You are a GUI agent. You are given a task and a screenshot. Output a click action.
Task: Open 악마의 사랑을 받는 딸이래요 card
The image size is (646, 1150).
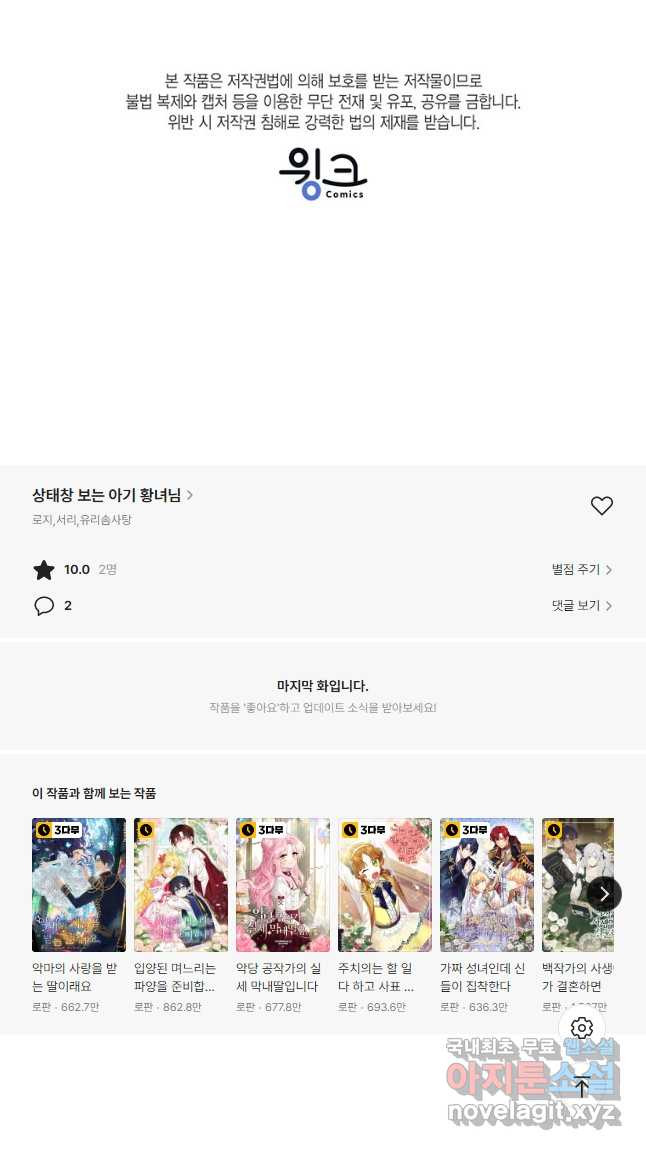[79, 885]
